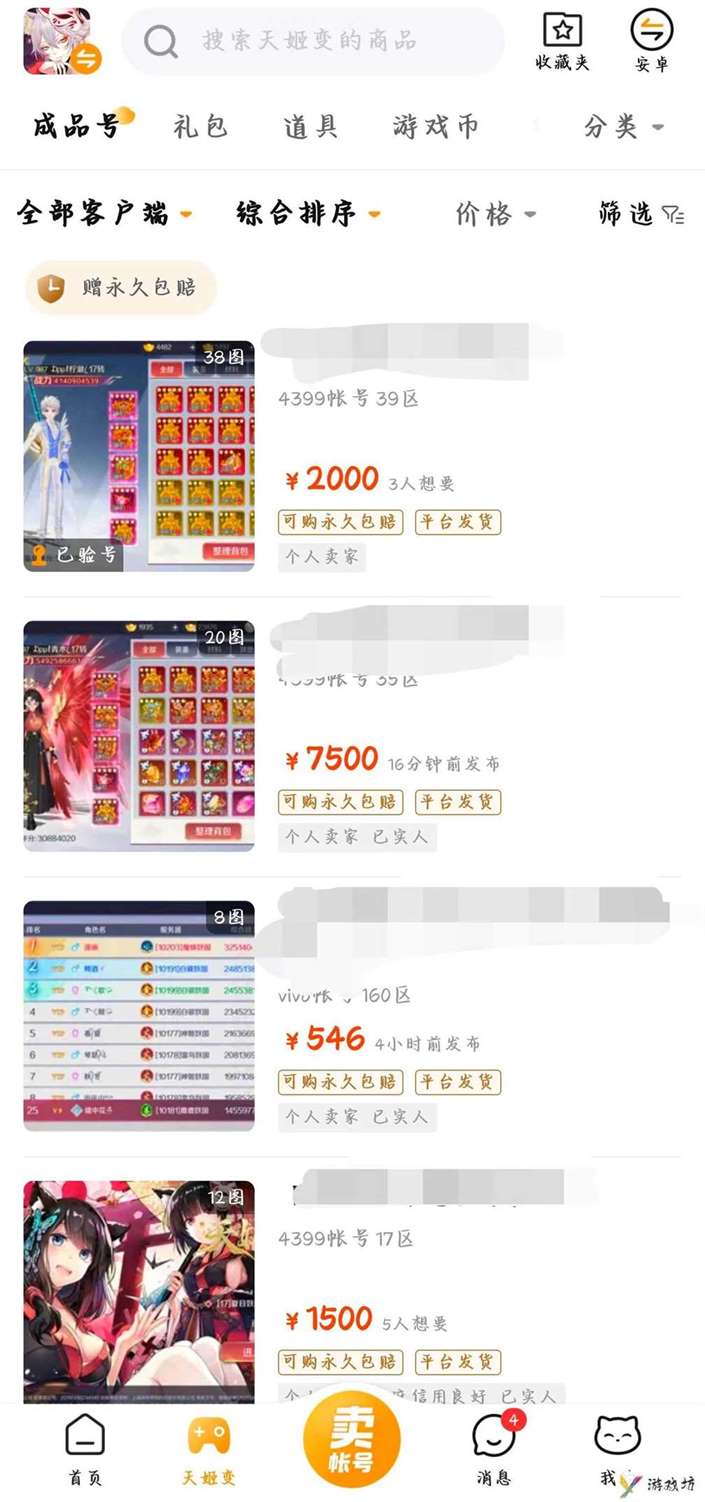This screenshot has width=705, height=1502.
Task: Expand the 价格 price filter
Action: pos(496,213)
